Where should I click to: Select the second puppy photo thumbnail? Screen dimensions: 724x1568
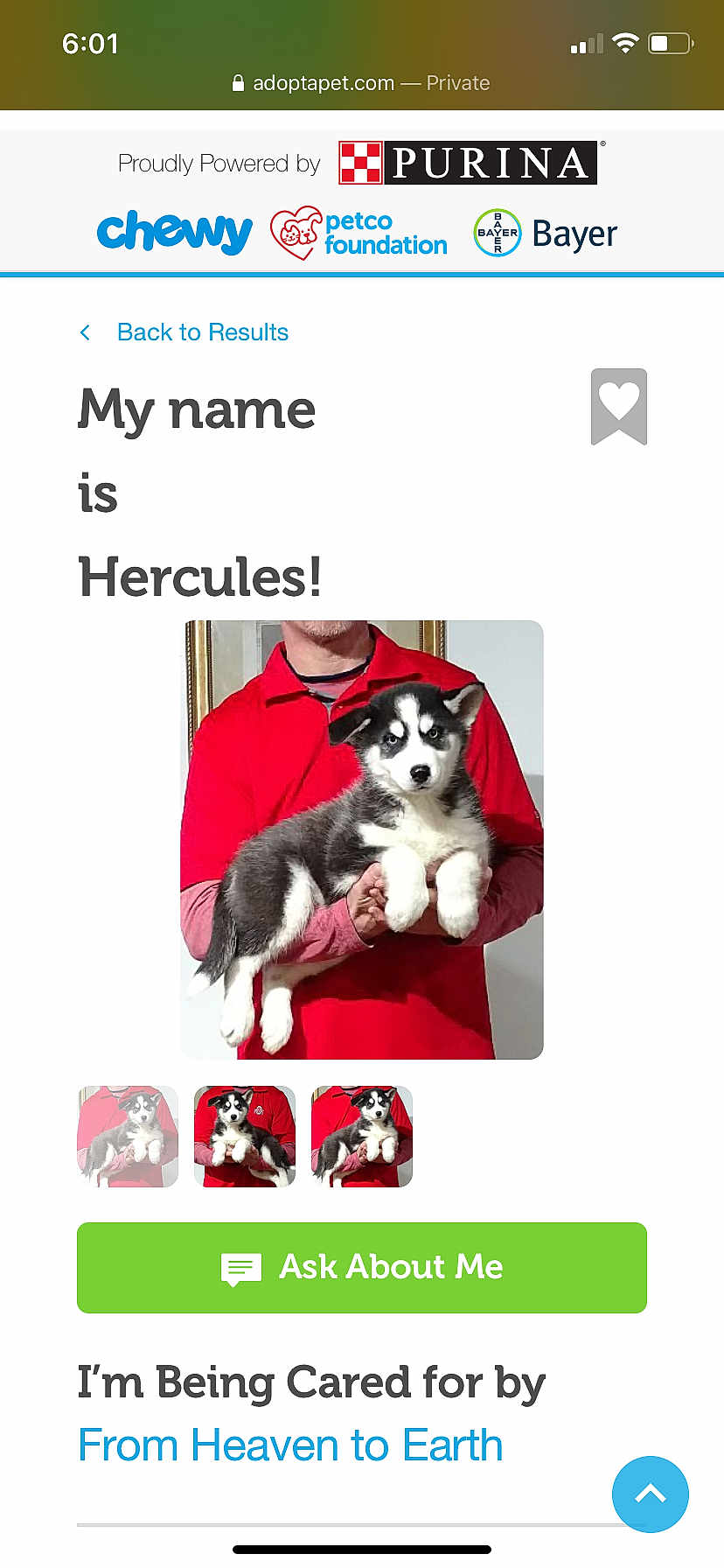[x=245, y=1136]
